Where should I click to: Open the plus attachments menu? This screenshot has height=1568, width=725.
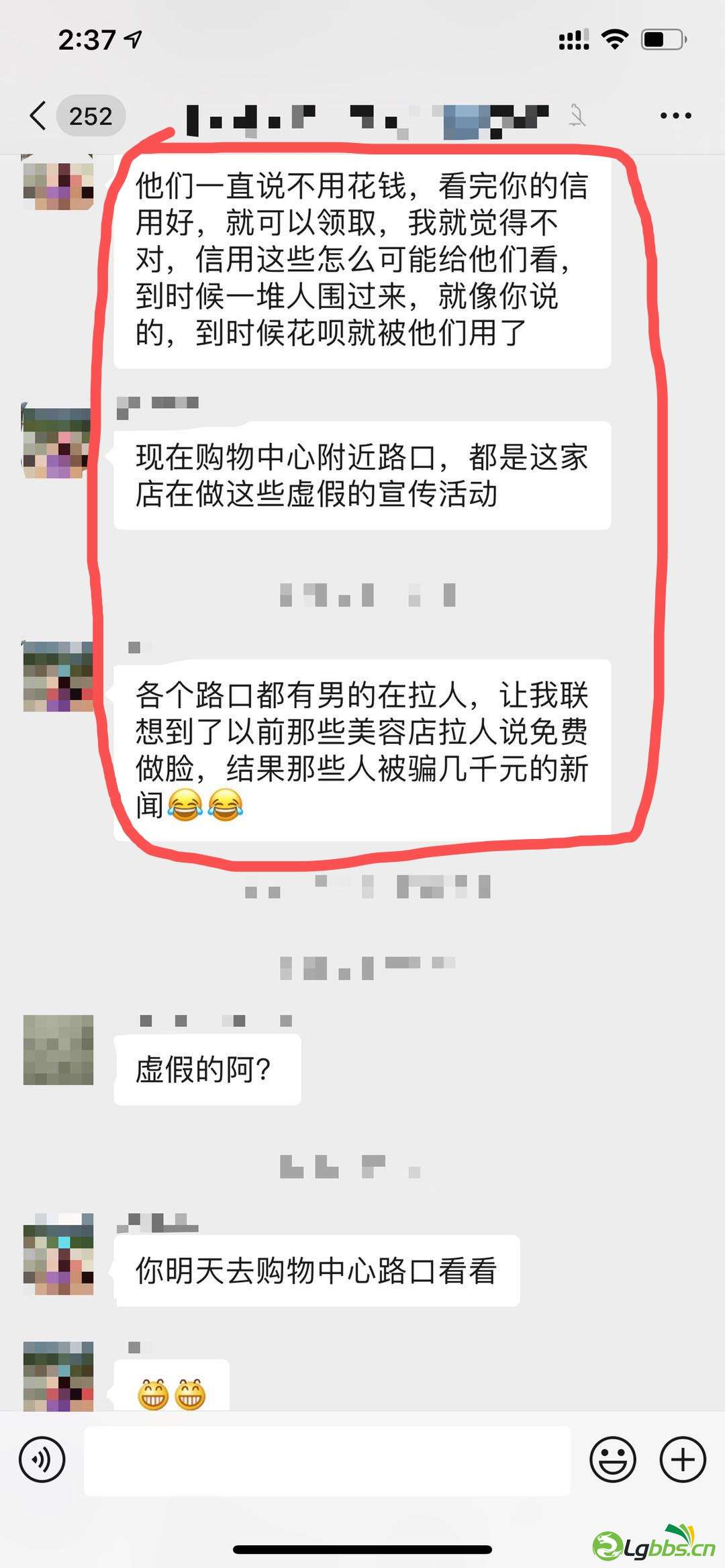click(683, 1459)
